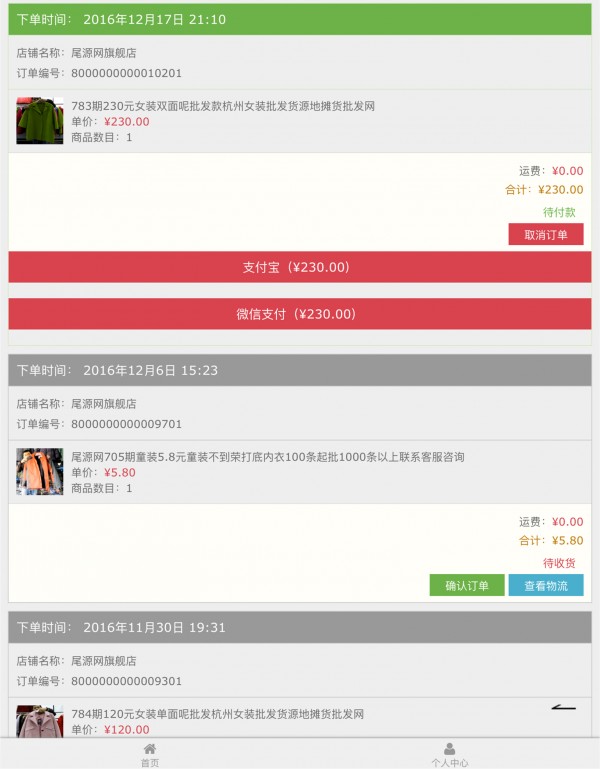Open the 783期230元女装 product thumbnail
Screen dimensions: 600x769
[x=40, y=121]
